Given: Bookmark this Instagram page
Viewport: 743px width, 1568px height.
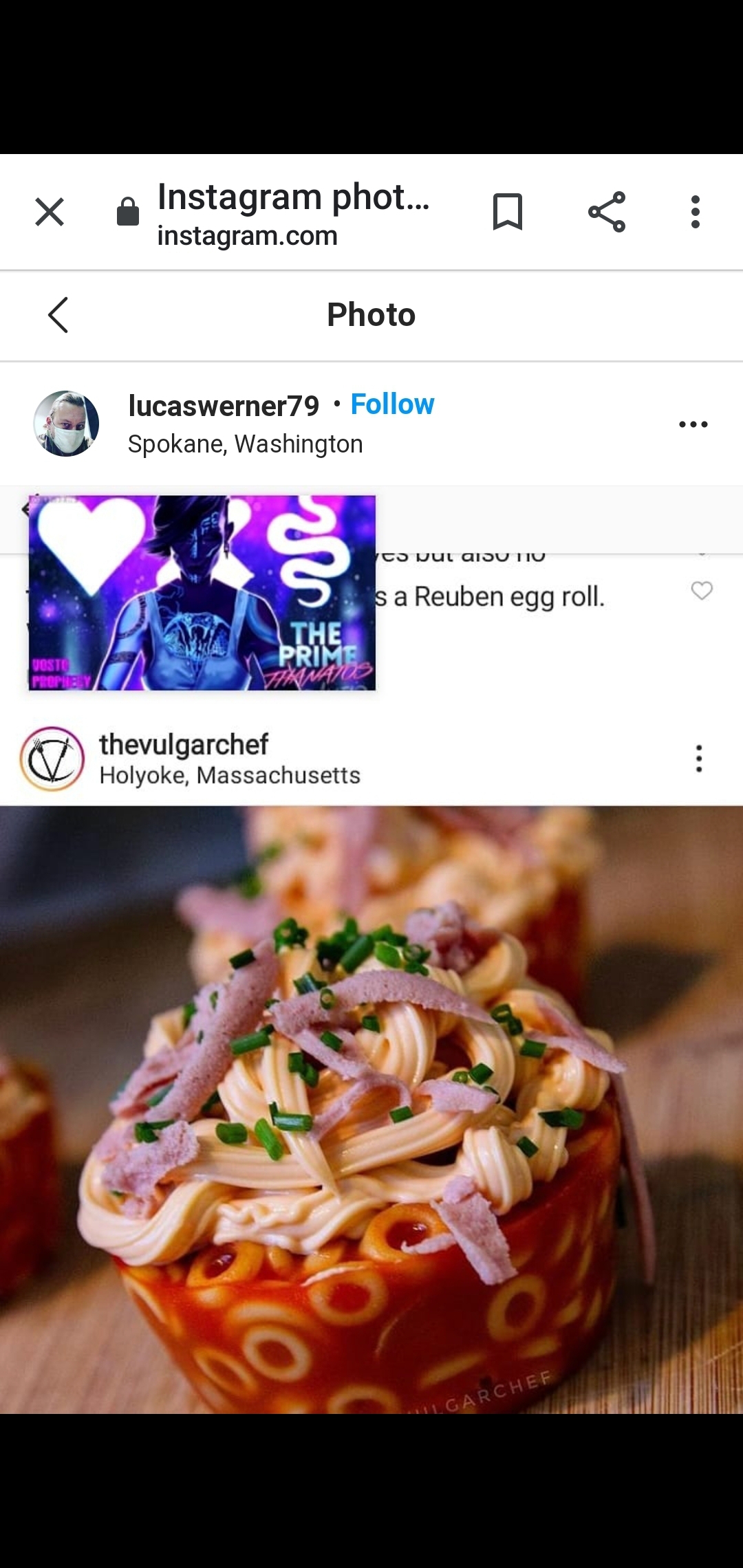Looking at the screenshot, I should 508,212.
